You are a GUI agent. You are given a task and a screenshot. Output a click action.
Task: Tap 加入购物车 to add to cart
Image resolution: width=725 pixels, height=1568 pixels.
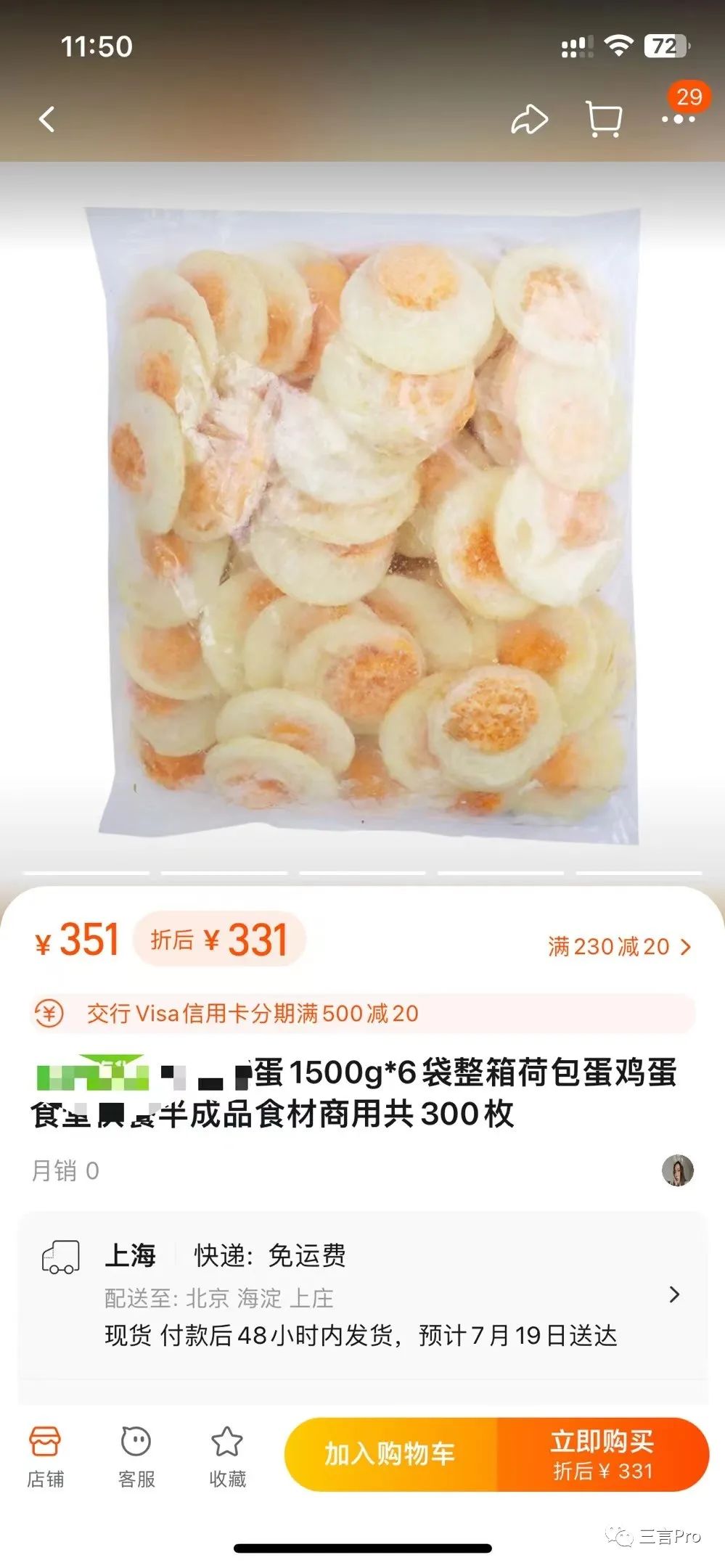(x=390, y=1454)
